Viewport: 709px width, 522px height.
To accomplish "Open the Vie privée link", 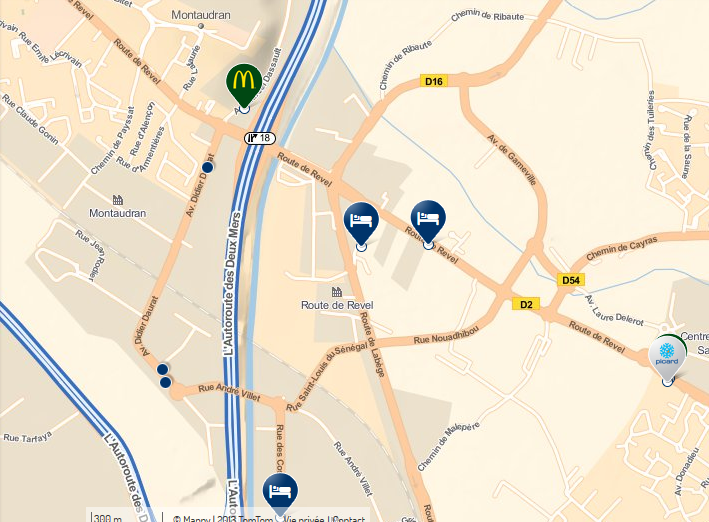I will pos(304,518).
